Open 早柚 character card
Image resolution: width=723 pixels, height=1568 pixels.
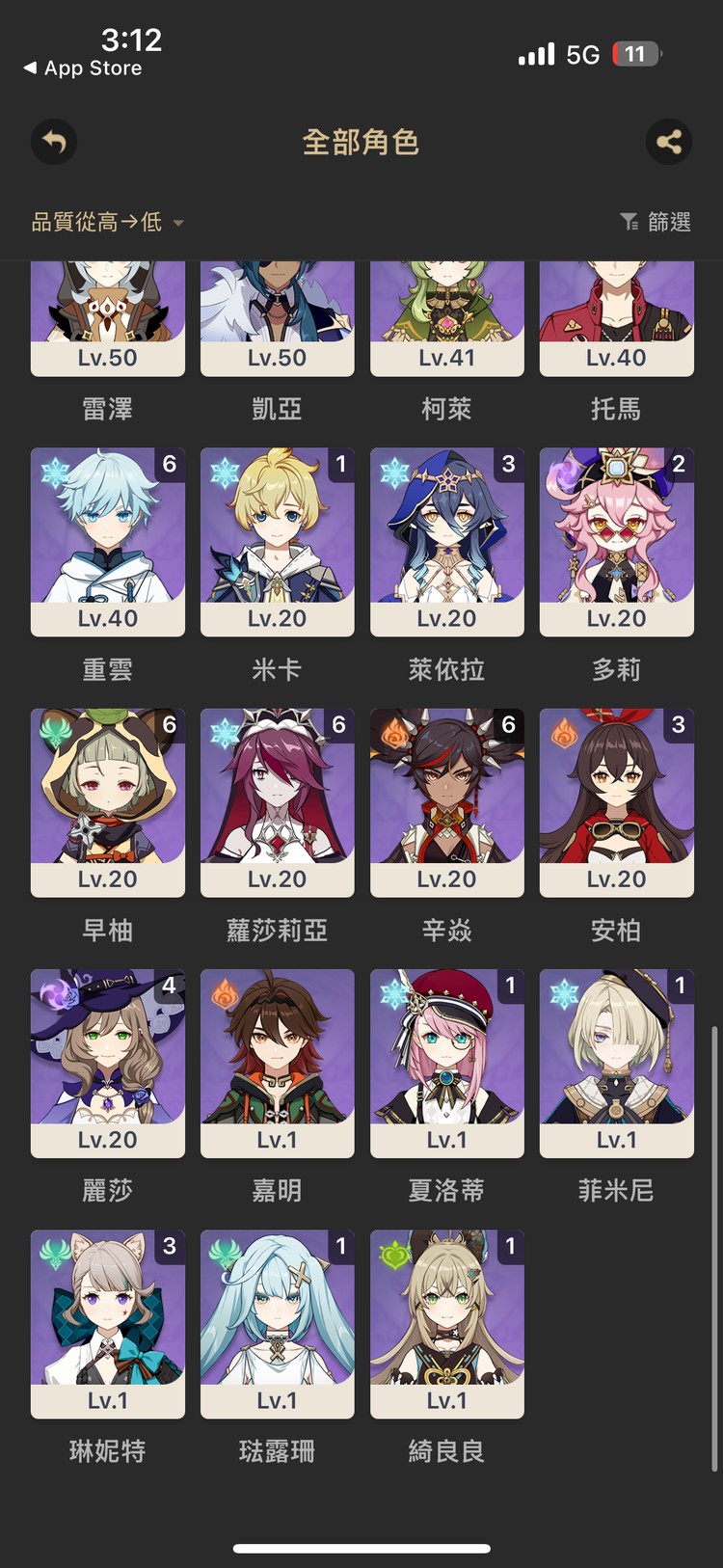click(107, 800)
